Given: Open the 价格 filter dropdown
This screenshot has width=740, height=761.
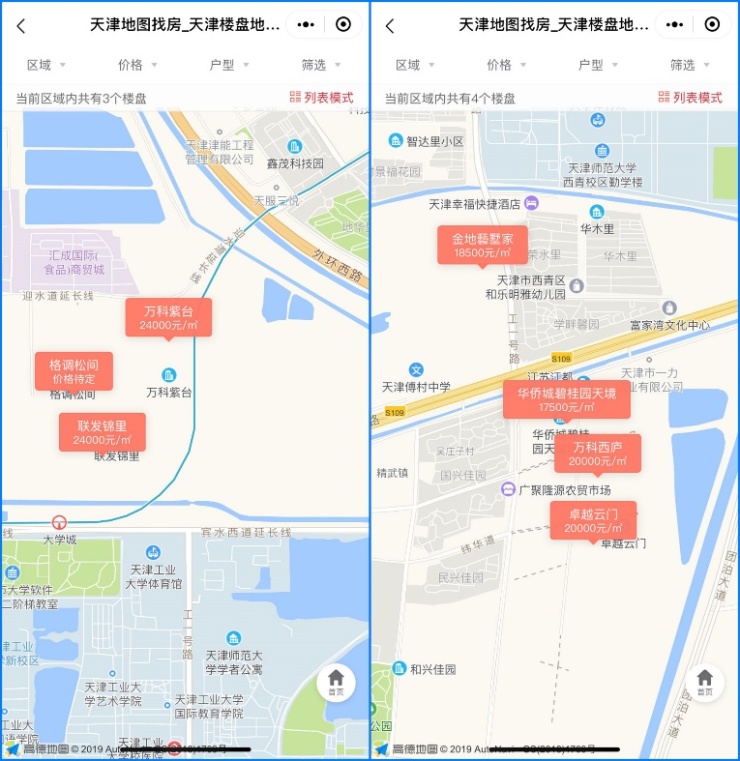Looking at the screenshot, I should (132, 63).
